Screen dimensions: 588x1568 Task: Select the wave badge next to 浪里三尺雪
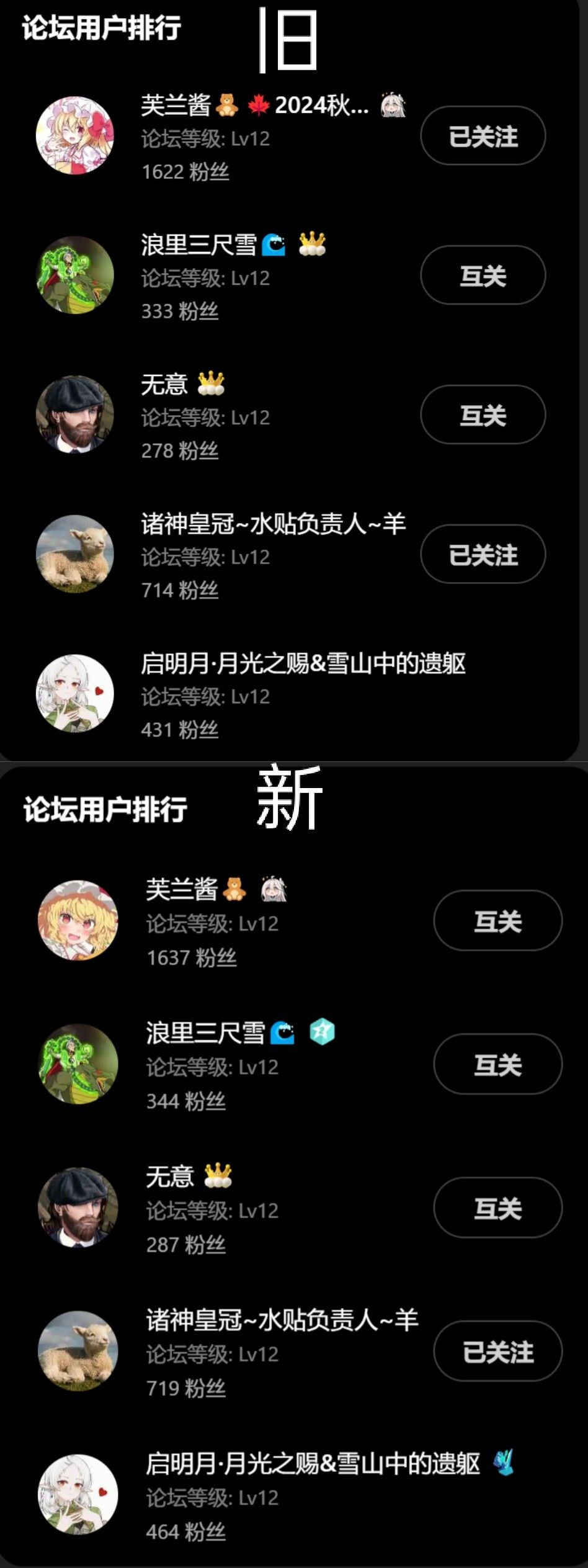click(274, 245)
